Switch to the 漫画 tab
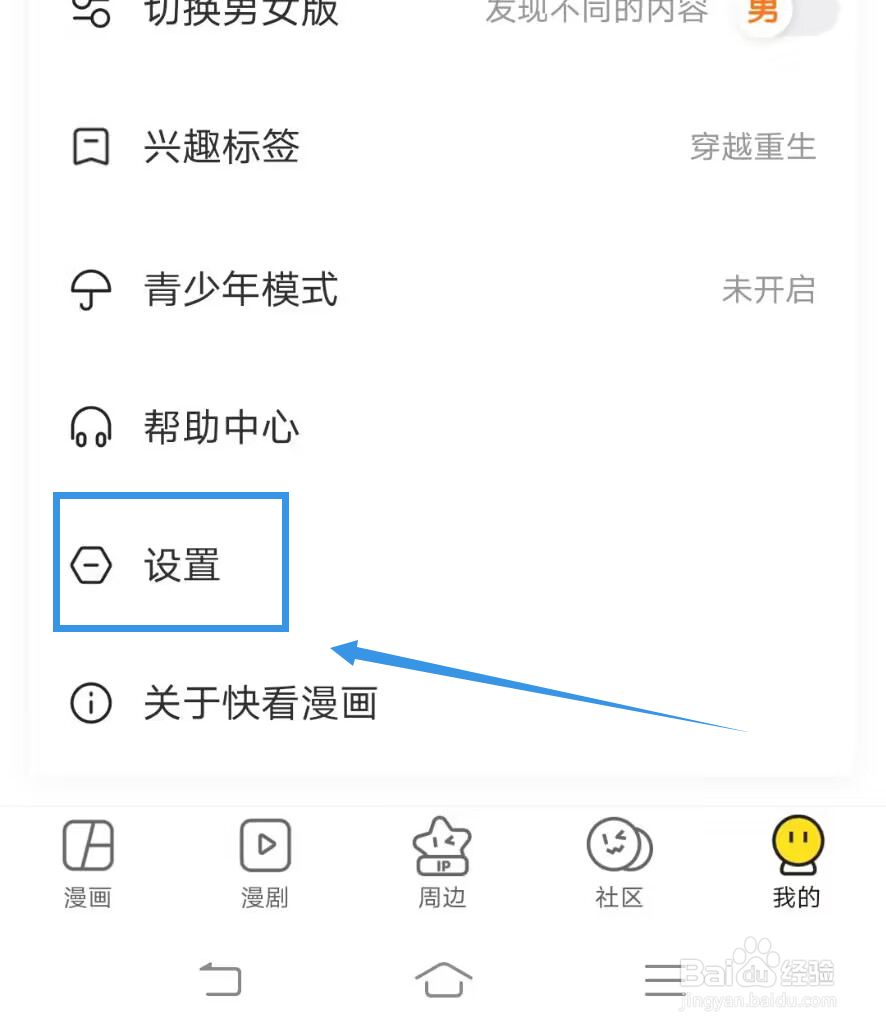 [x=88, y=864]
